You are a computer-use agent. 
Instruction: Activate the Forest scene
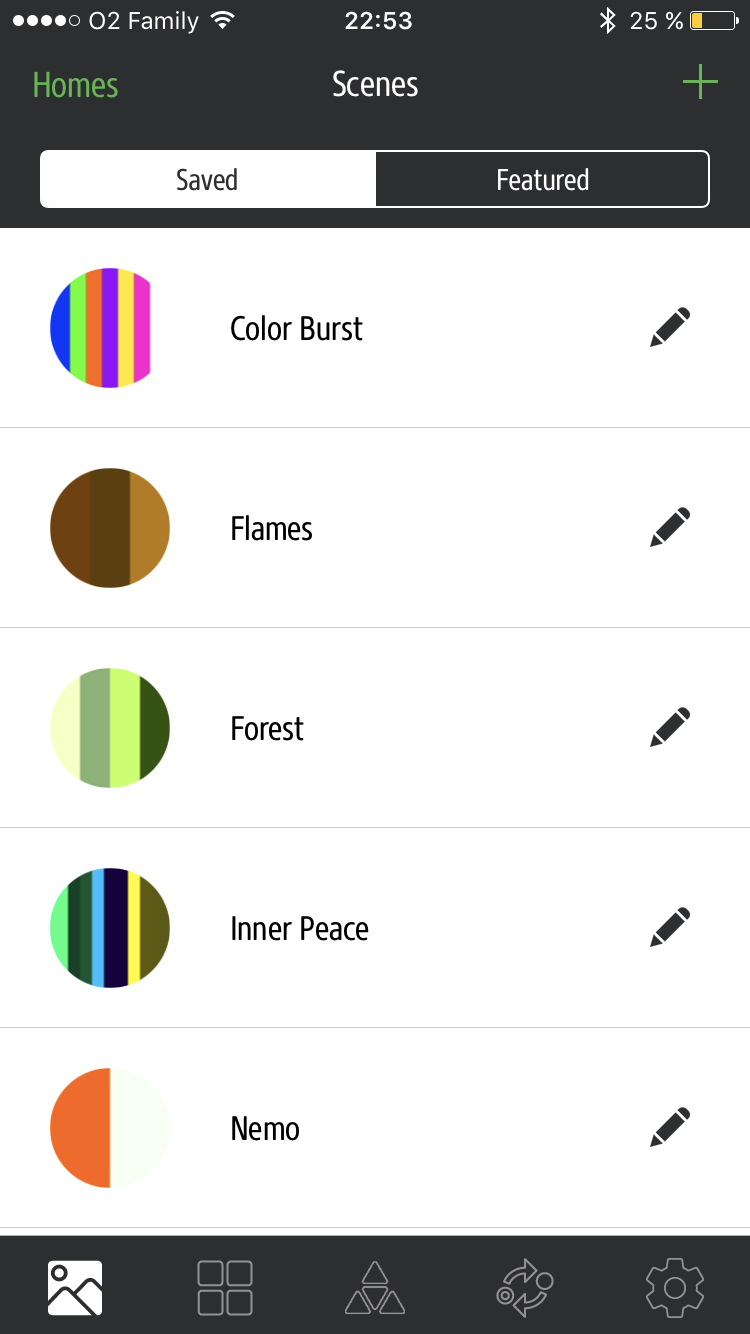[267, 728]
